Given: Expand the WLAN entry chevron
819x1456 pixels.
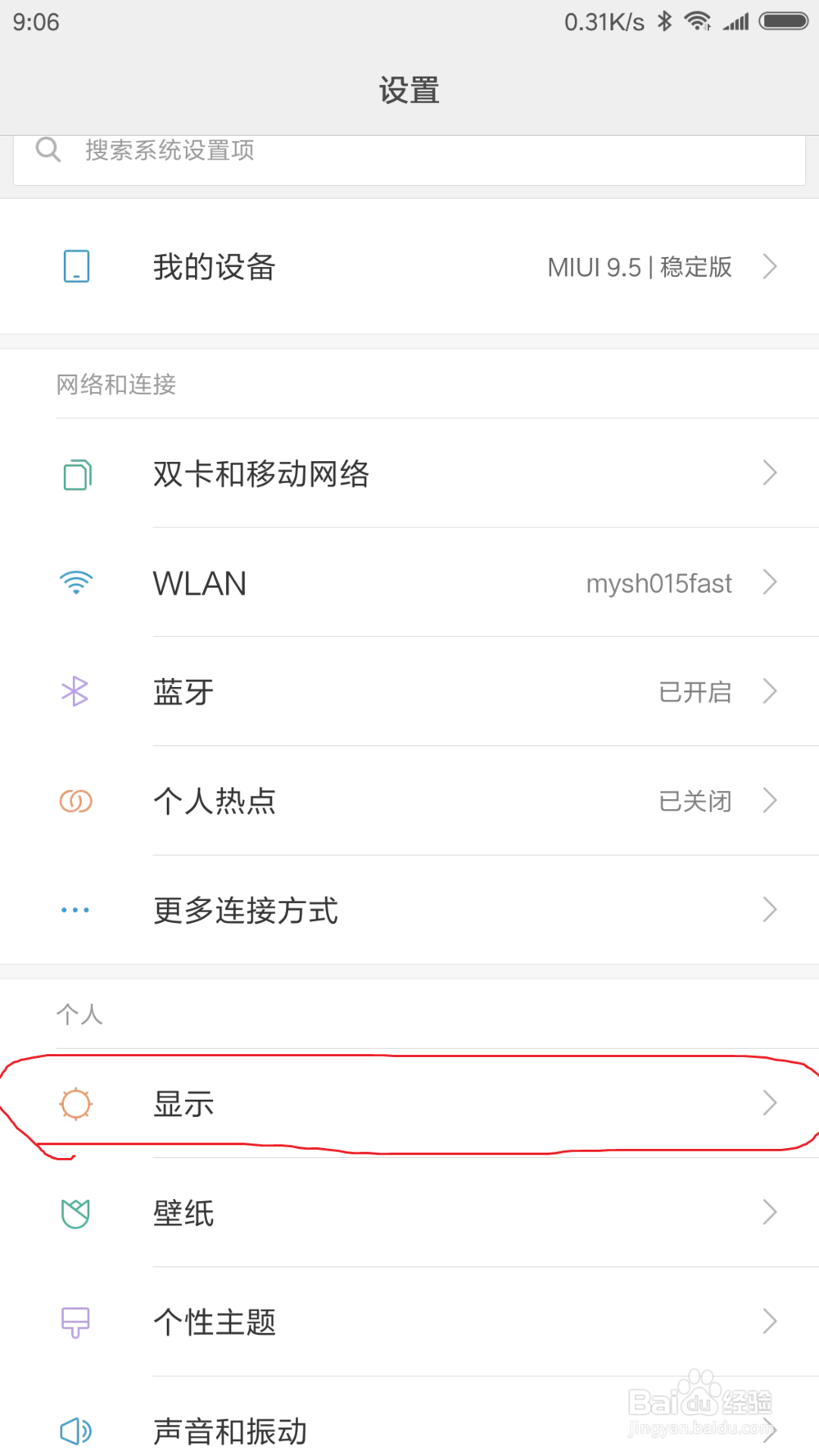Looking at the screenshot, I should click(x=770, y=583).
